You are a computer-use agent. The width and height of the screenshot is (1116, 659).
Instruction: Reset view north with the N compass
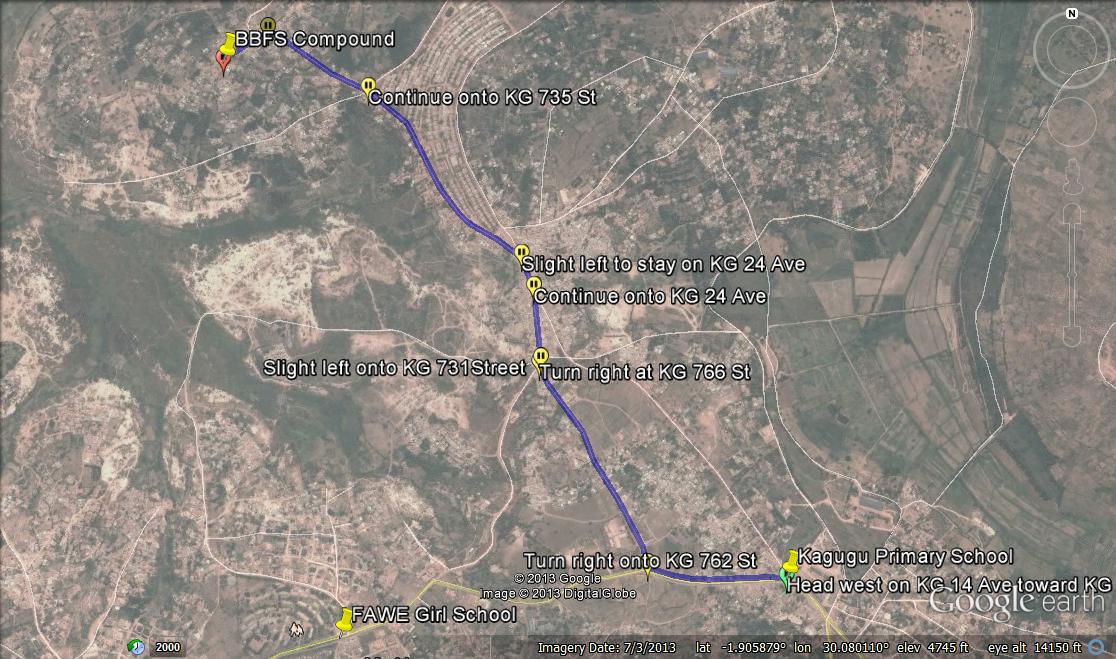pyautogui.click(x=1072, y=14)
